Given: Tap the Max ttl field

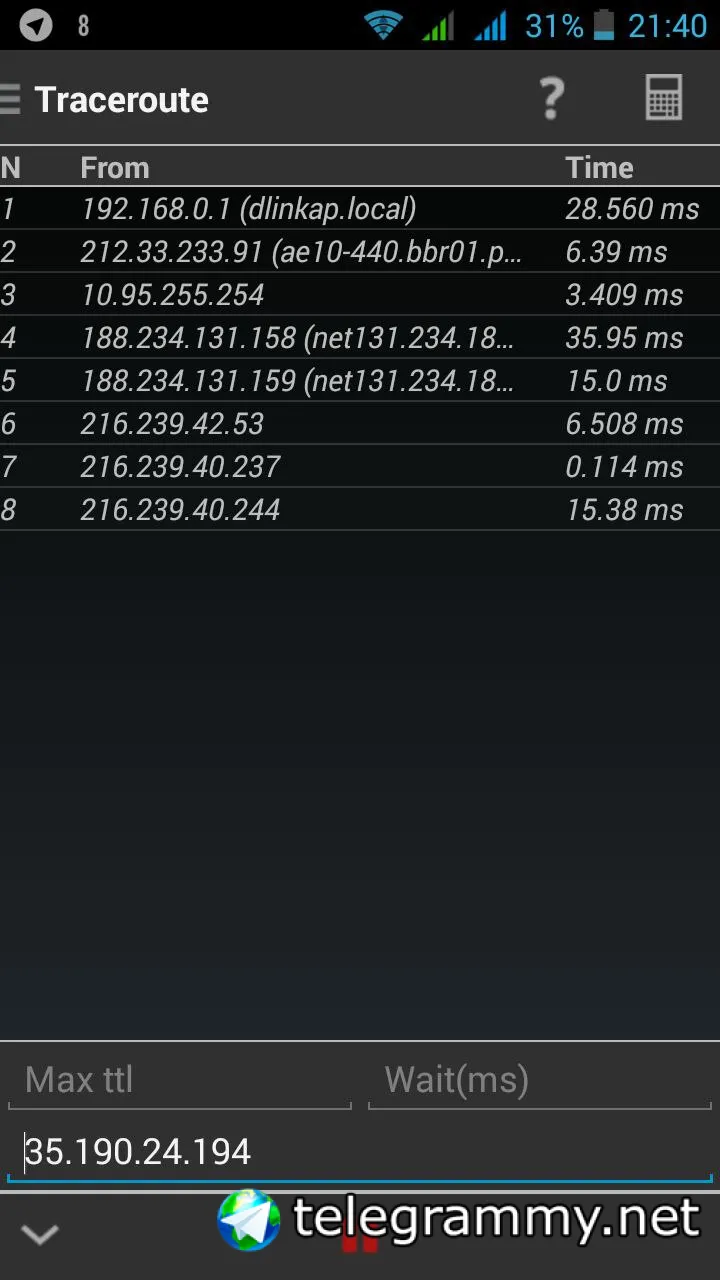Looking at the screenshot, I should click(x=180, y=1080).
